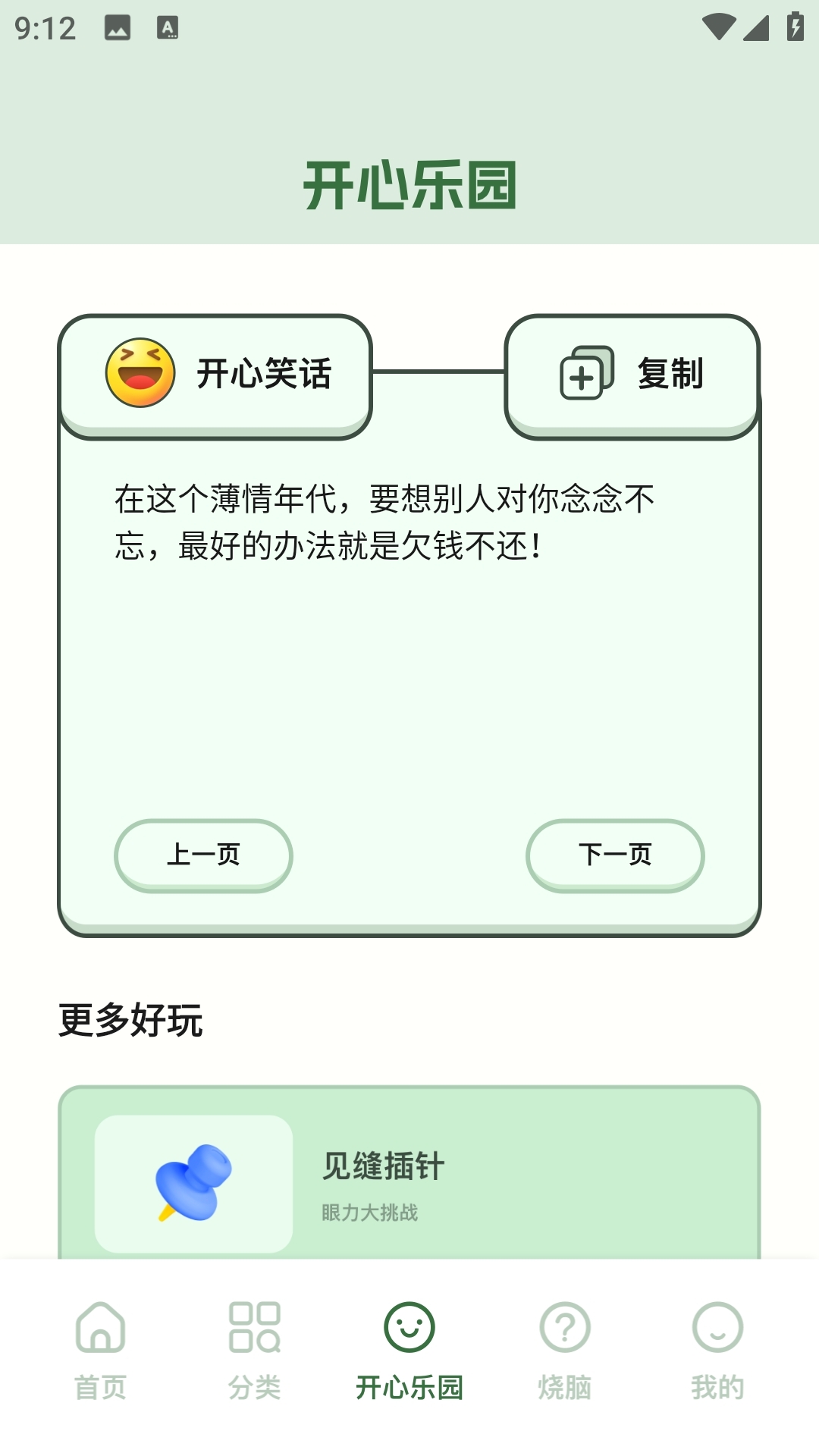Click the 上一页 button
This screenshot has height=1456, width=819.
click(x=203, y=855)
